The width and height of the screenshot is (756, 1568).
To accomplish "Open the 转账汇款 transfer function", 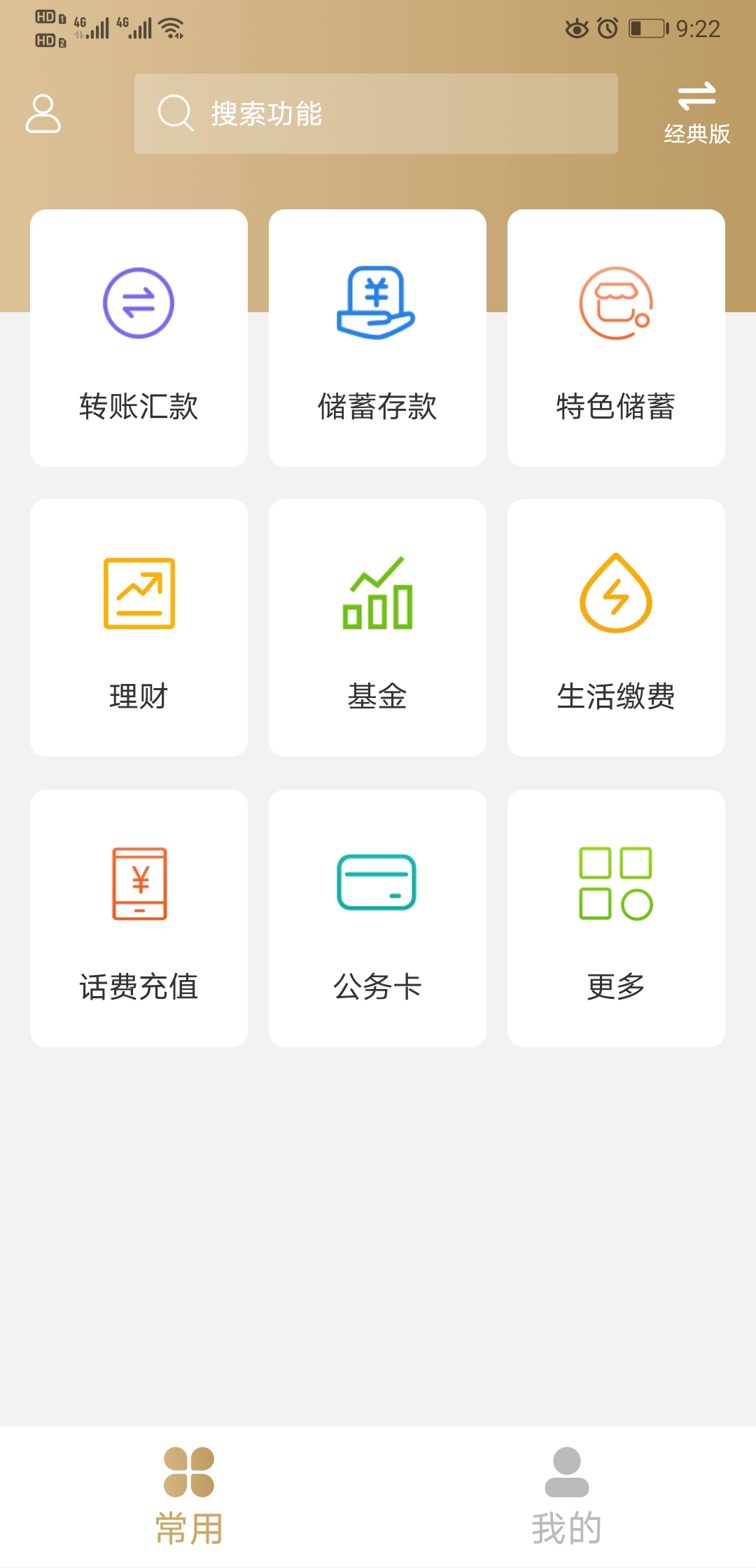I will tap(138, 336).
